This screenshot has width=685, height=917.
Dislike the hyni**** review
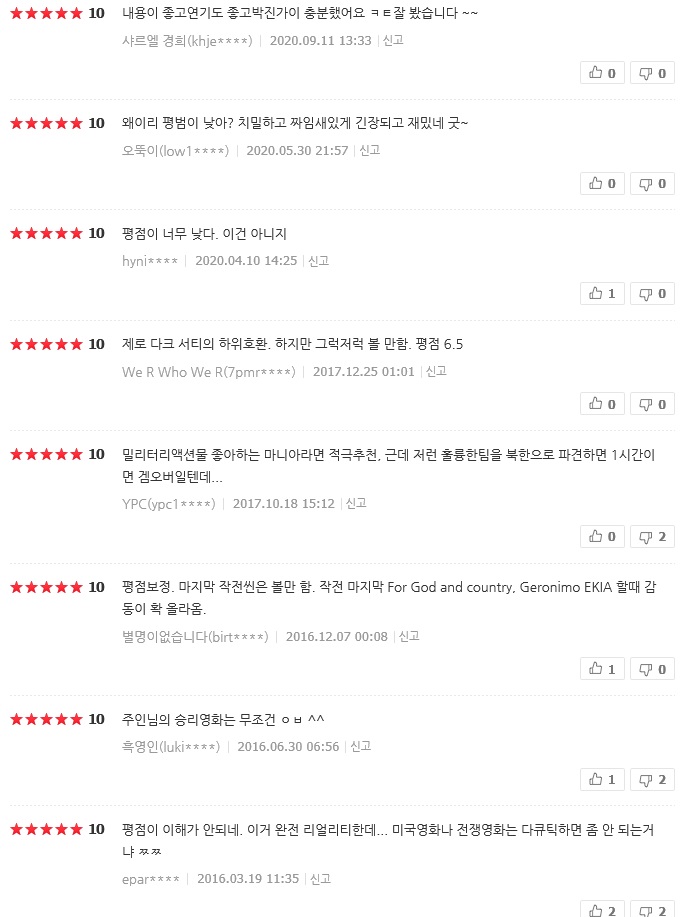click(x=652, y=293)
